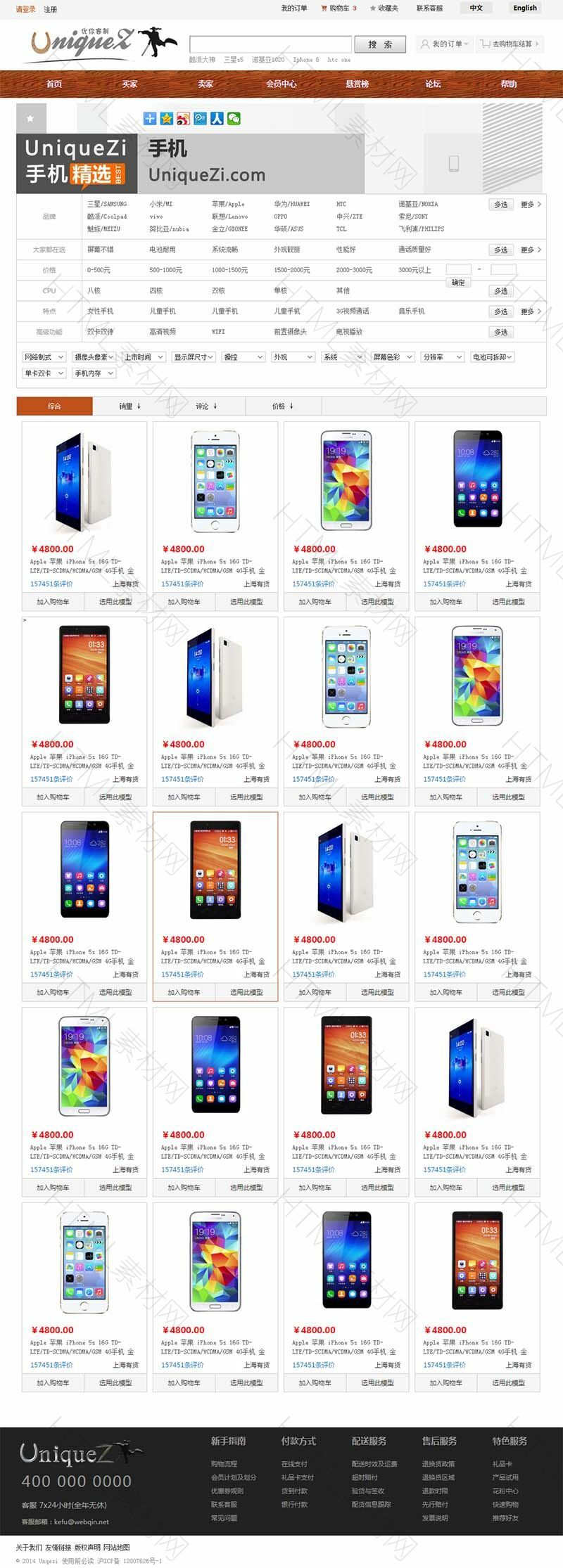Sort products by 销量
563x1568 pixels.
(x=130, y=406)
